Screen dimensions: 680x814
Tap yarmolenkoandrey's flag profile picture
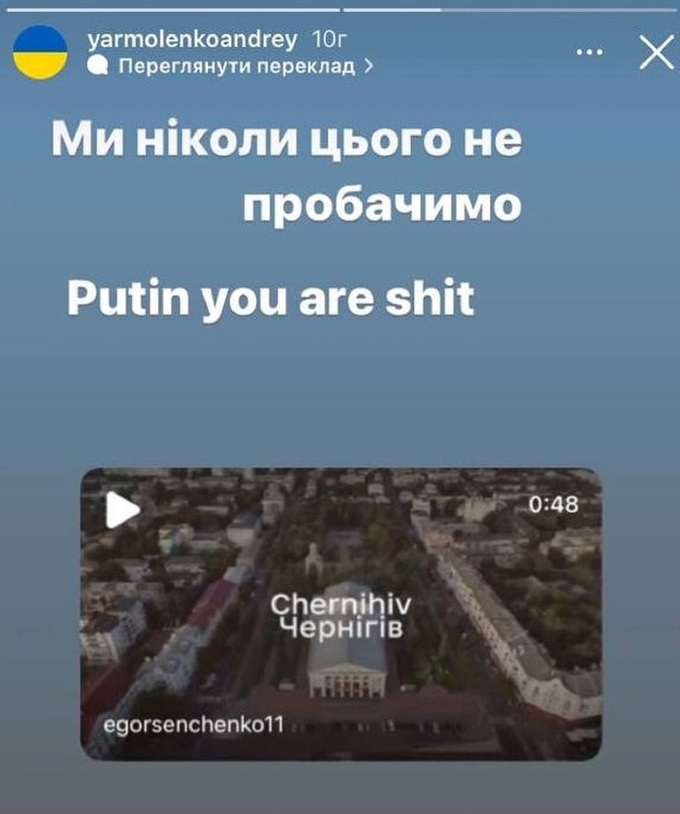click(x=40, y=53)
